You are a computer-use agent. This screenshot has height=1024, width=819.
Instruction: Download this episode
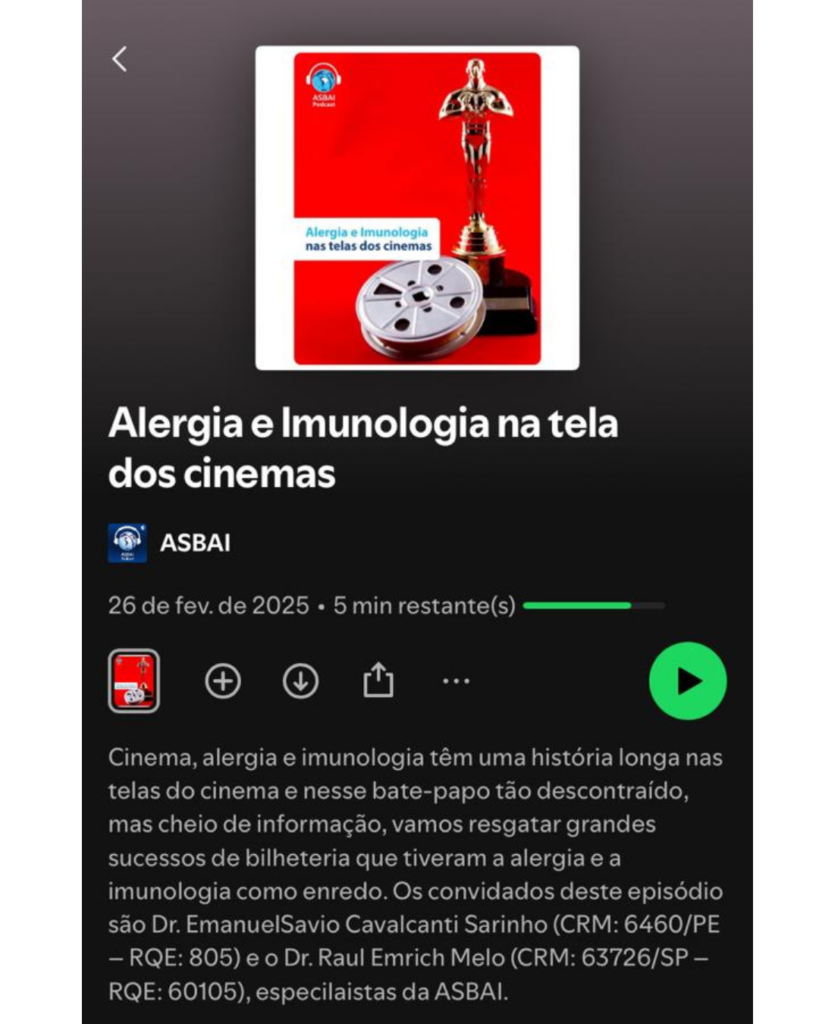click(300, 681)
